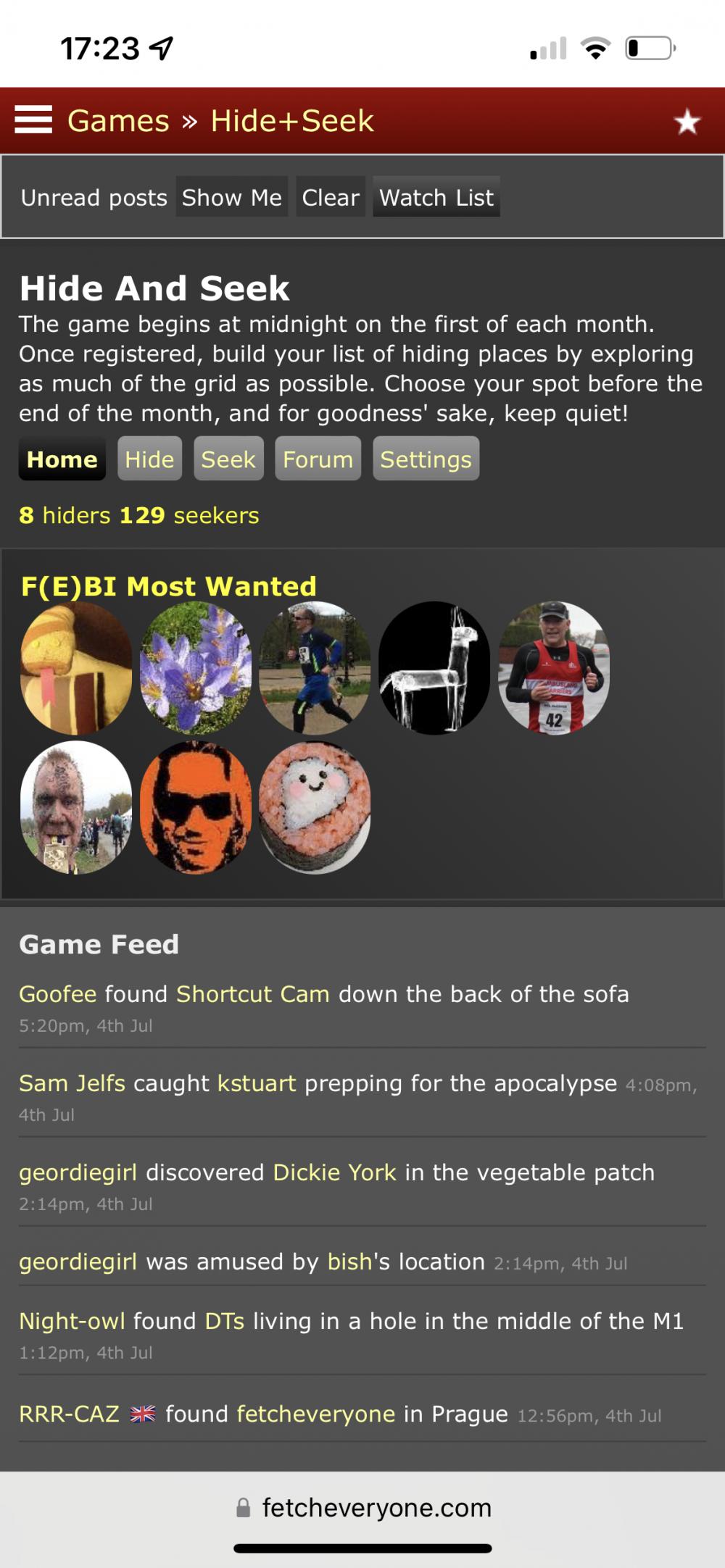Open the hamburger menu
Image resolution: width=725 pixels, height=1568 pixels.
[x=33, y=120]
